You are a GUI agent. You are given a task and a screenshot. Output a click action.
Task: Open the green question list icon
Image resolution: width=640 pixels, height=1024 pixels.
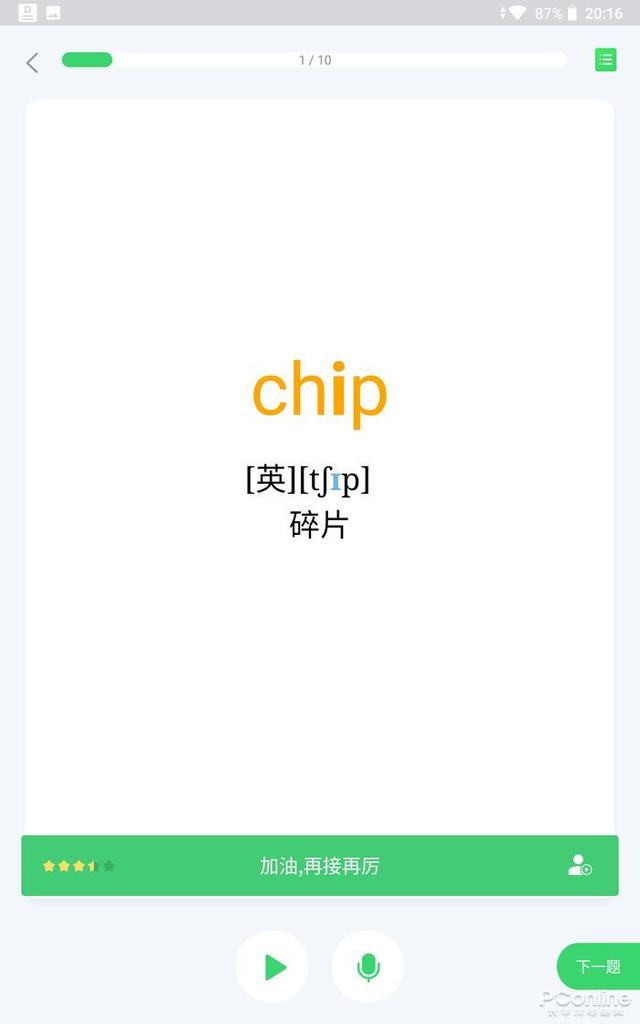pyautogui.click(x=605, y=60)
